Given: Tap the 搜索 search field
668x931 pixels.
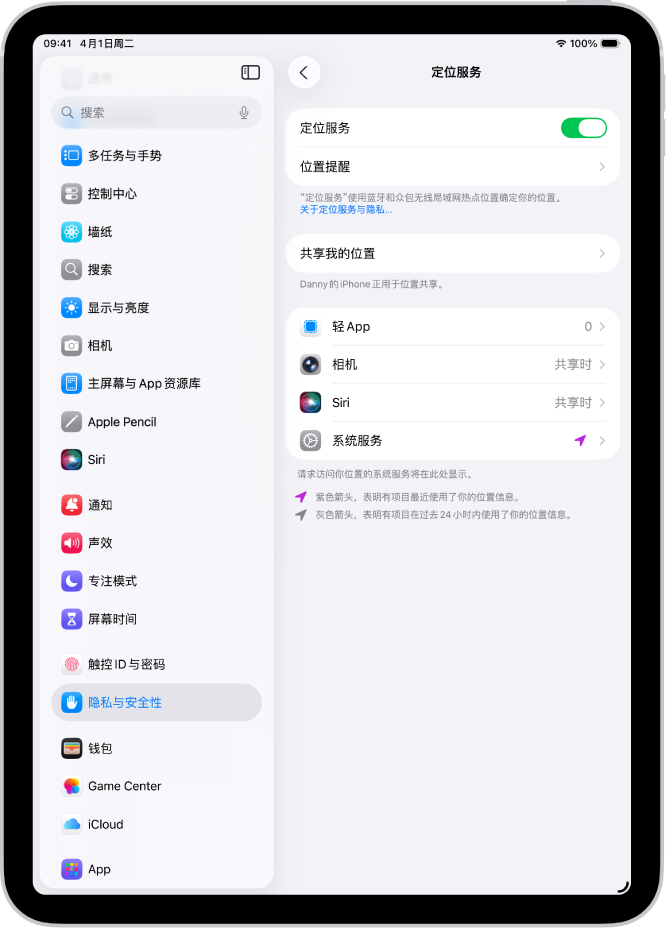Looking at the screenshot, I should [x=150, y=113].
